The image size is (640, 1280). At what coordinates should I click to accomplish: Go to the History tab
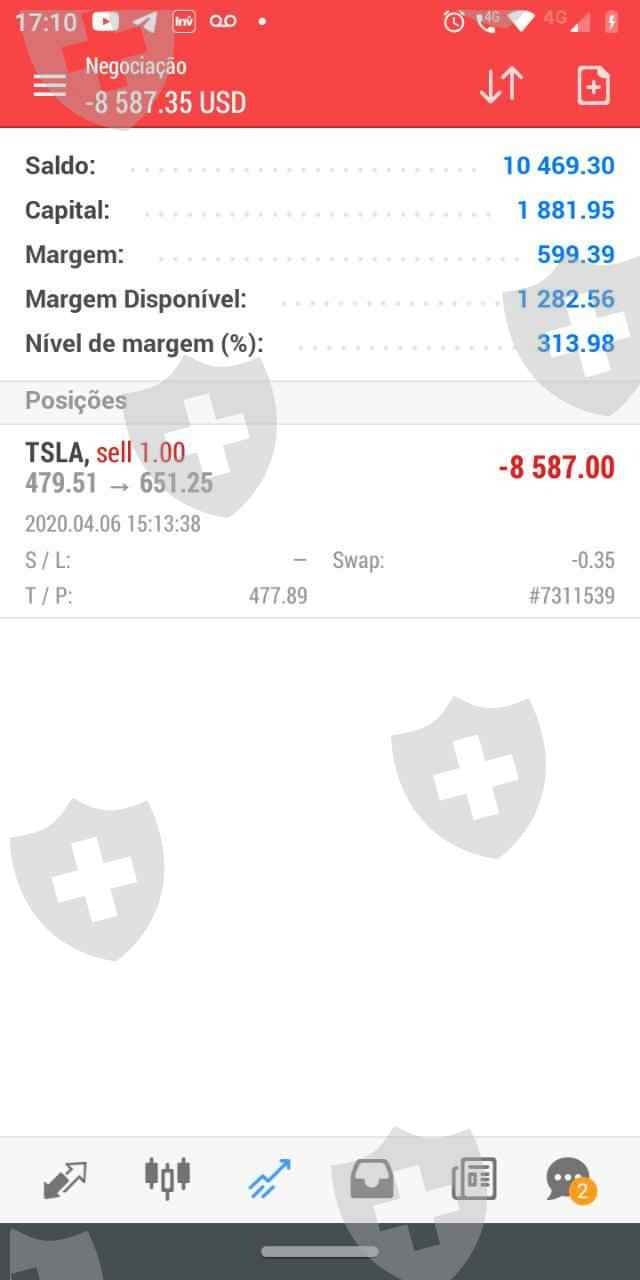click(371, 1179)
